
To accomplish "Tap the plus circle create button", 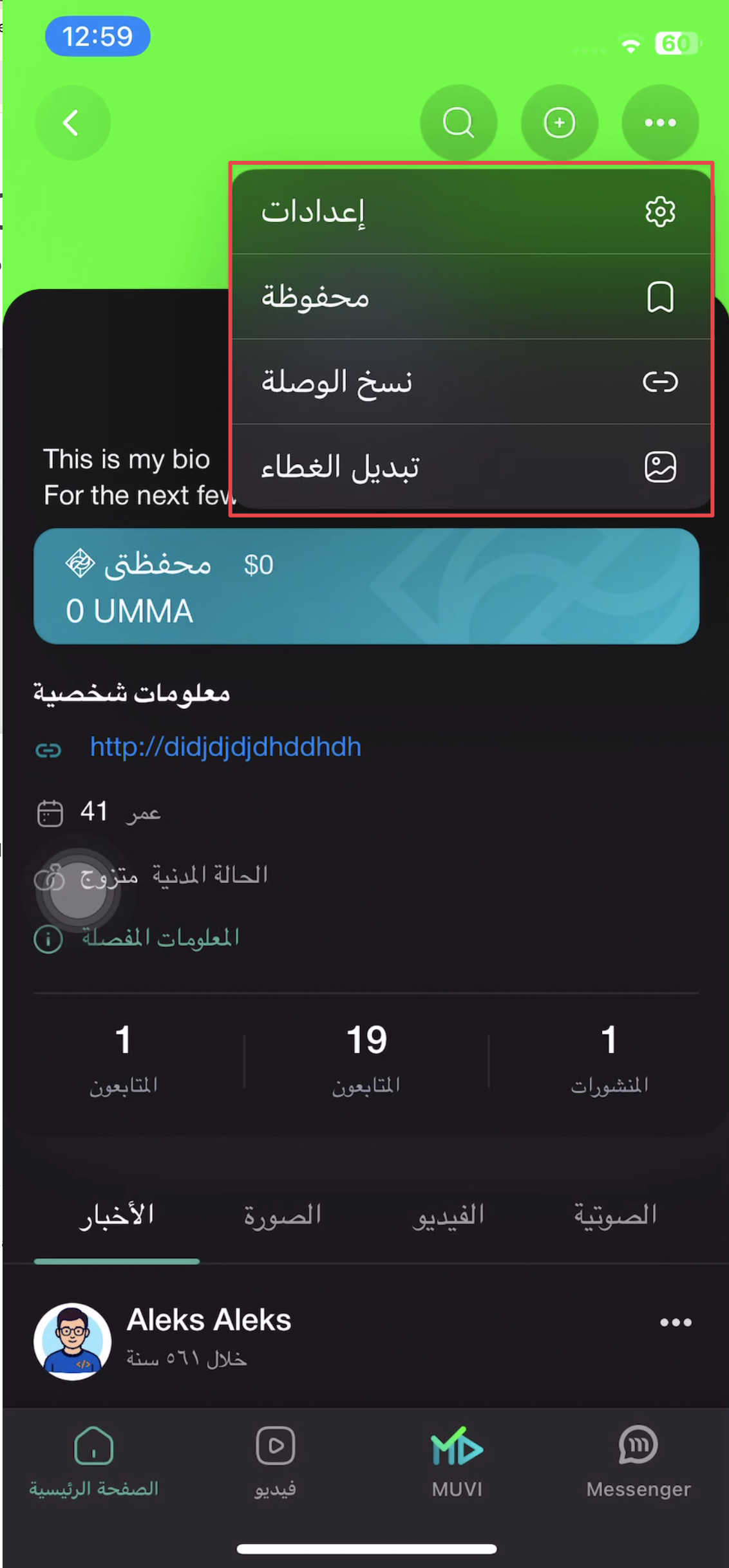I will click(x=559, y=122).
